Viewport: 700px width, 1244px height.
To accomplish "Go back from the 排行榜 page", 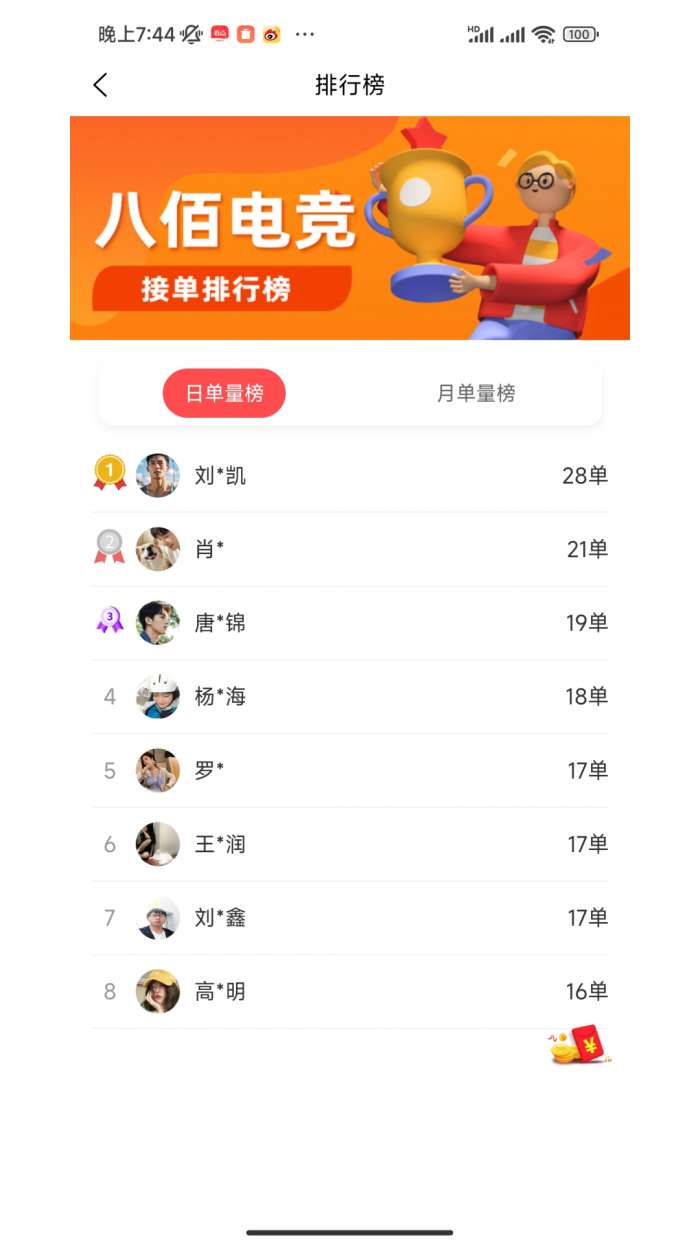I will coord(100,85).
